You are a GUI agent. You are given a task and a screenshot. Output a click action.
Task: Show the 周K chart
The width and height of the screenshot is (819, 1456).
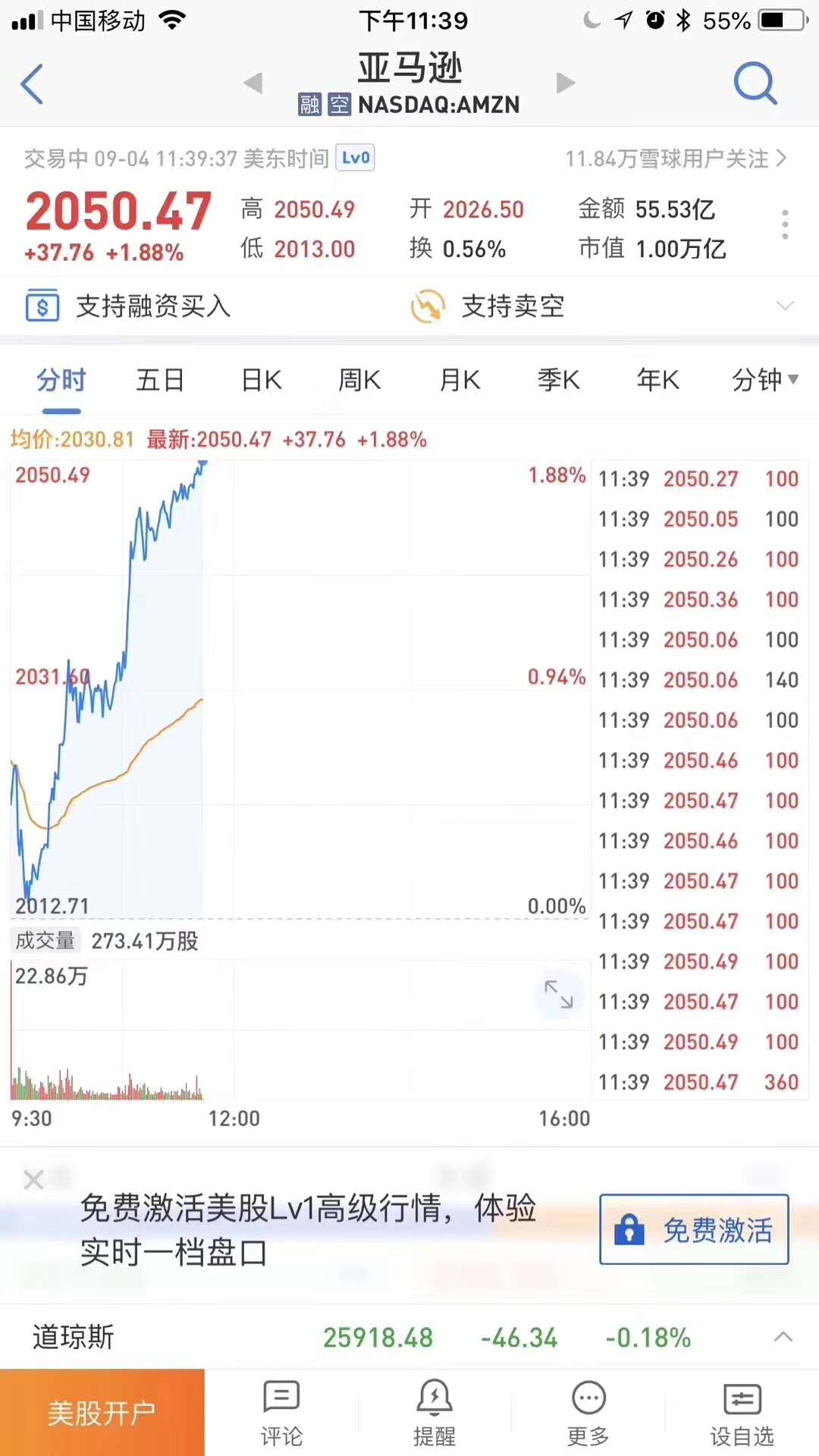coord(359,380)
